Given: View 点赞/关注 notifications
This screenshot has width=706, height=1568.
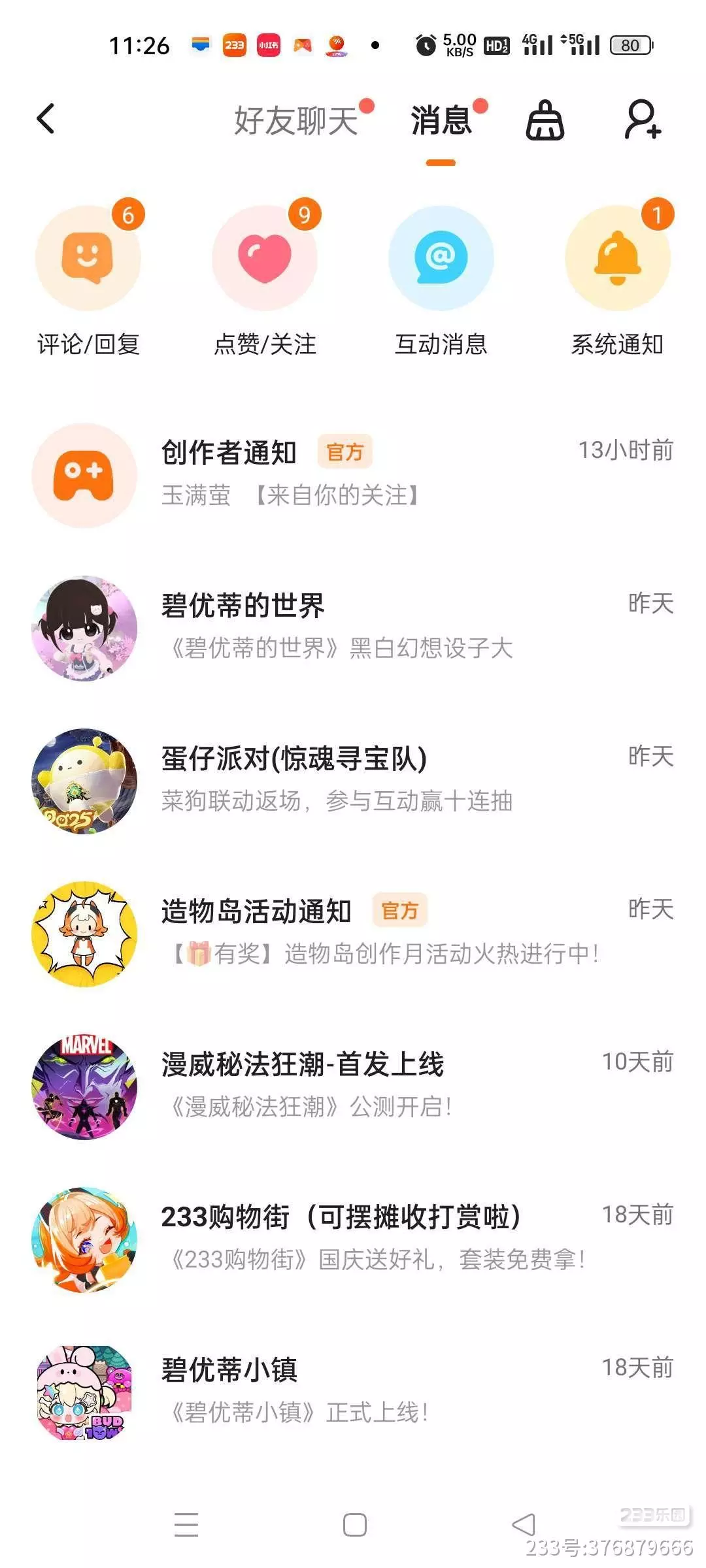Looking at the screenshot, I should pos(265,258).
